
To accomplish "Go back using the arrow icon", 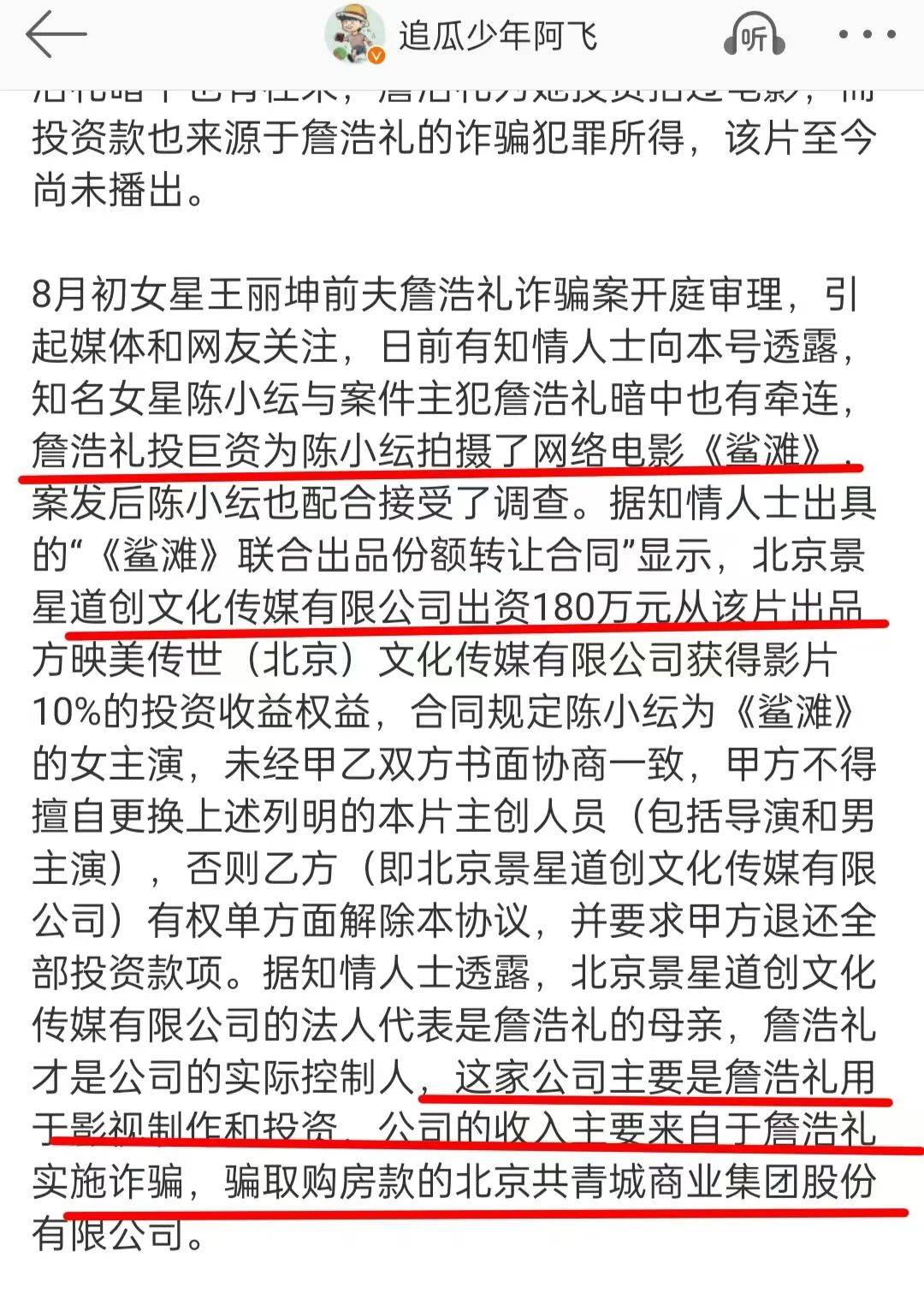I will [x=56, y=35].
